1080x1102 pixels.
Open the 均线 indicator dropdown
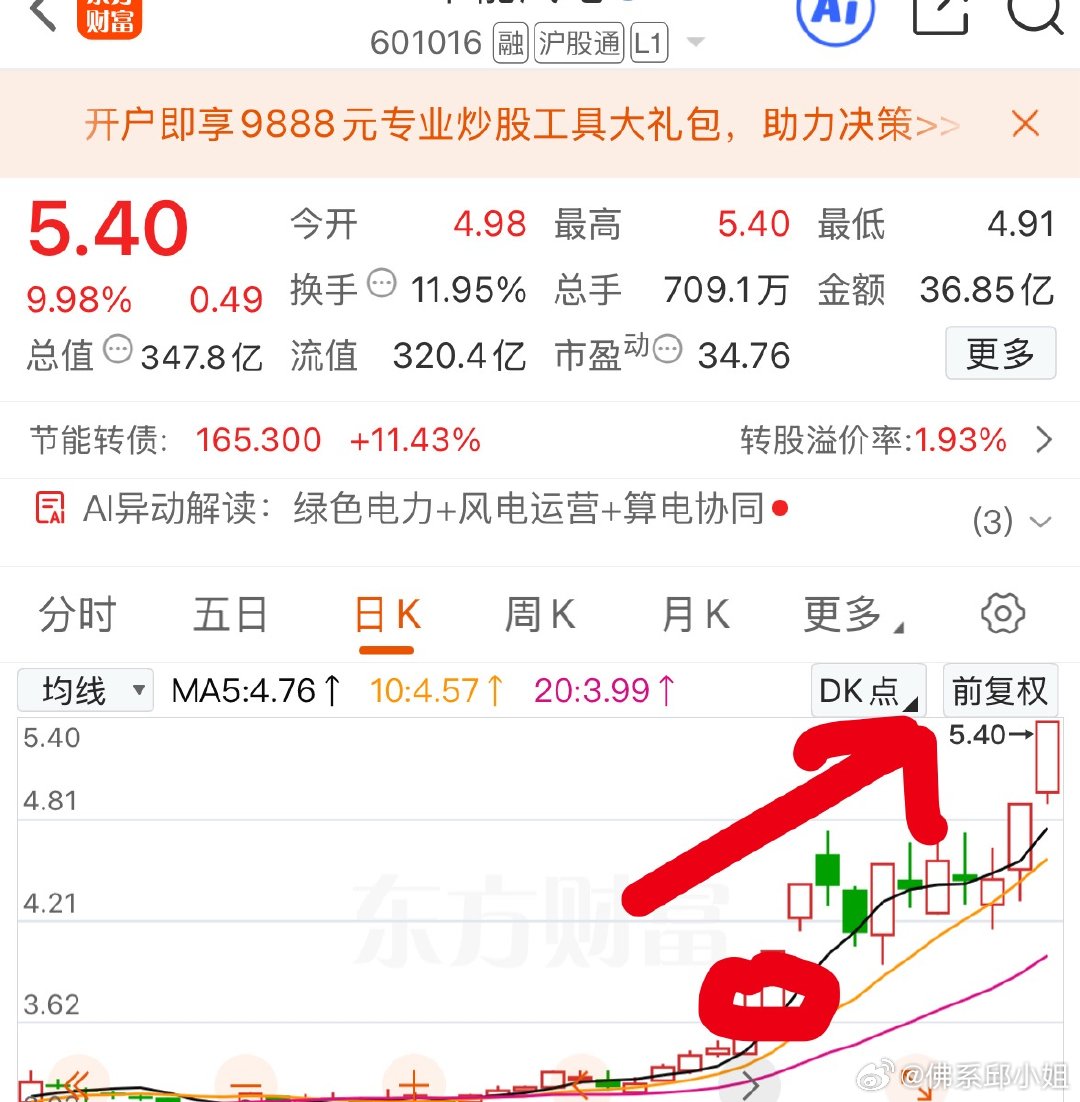point(85,690)
